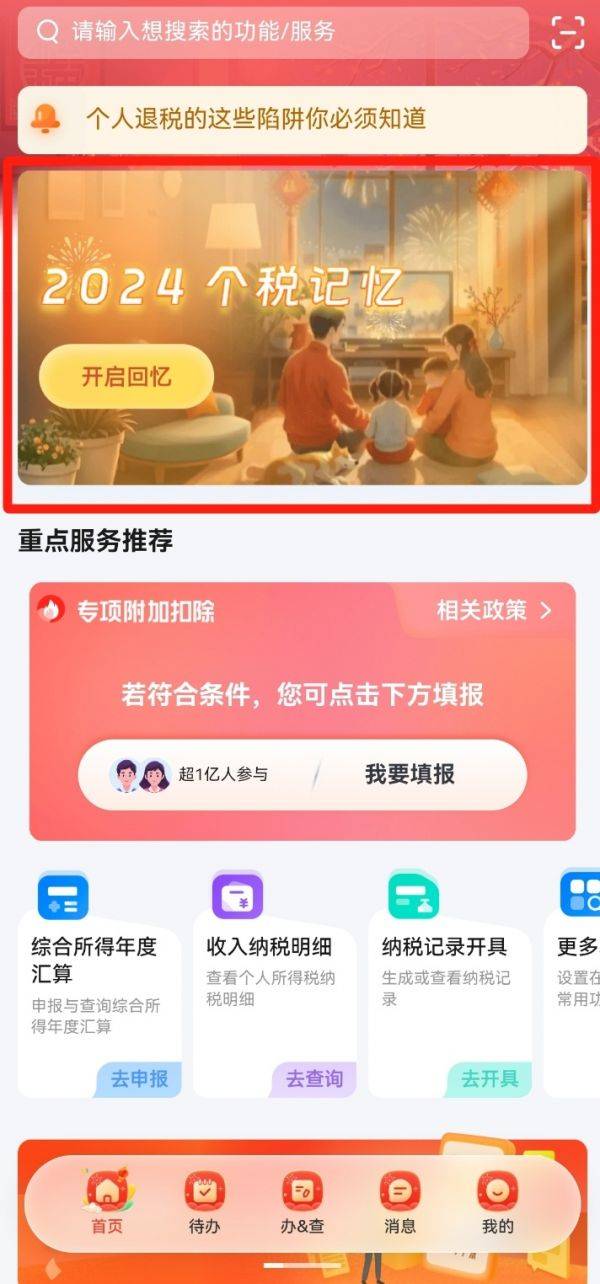Open the 消息 tab
This screenshot has width=600, height=1284.
399,1203
